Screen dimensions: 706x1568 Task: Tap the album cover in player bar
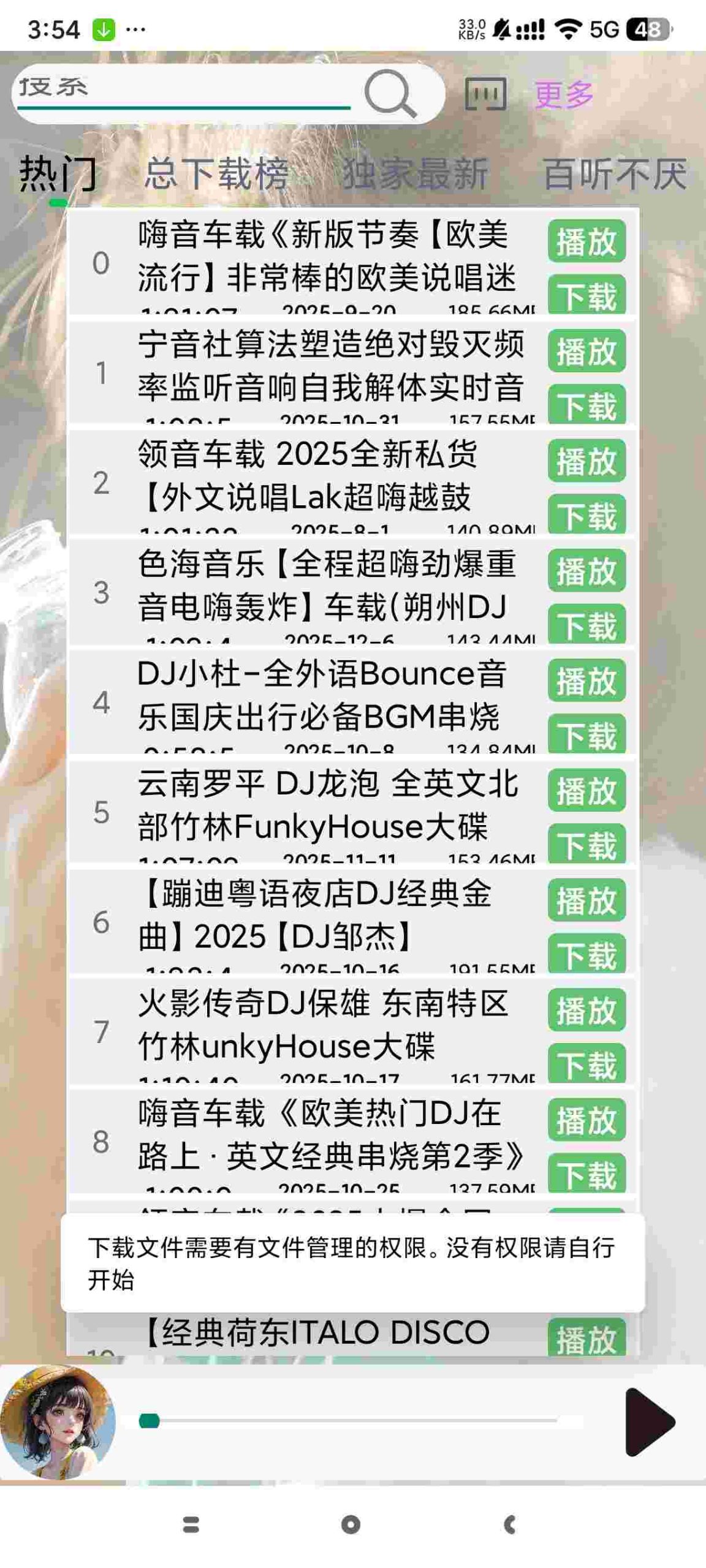pos(58,1422)
